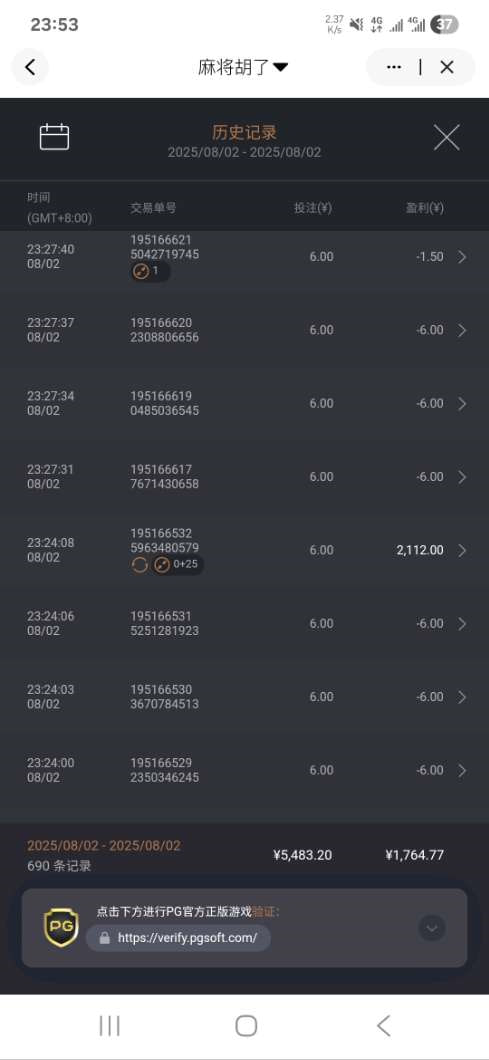View details of the 23:27:34 transaction

[244, 404]
